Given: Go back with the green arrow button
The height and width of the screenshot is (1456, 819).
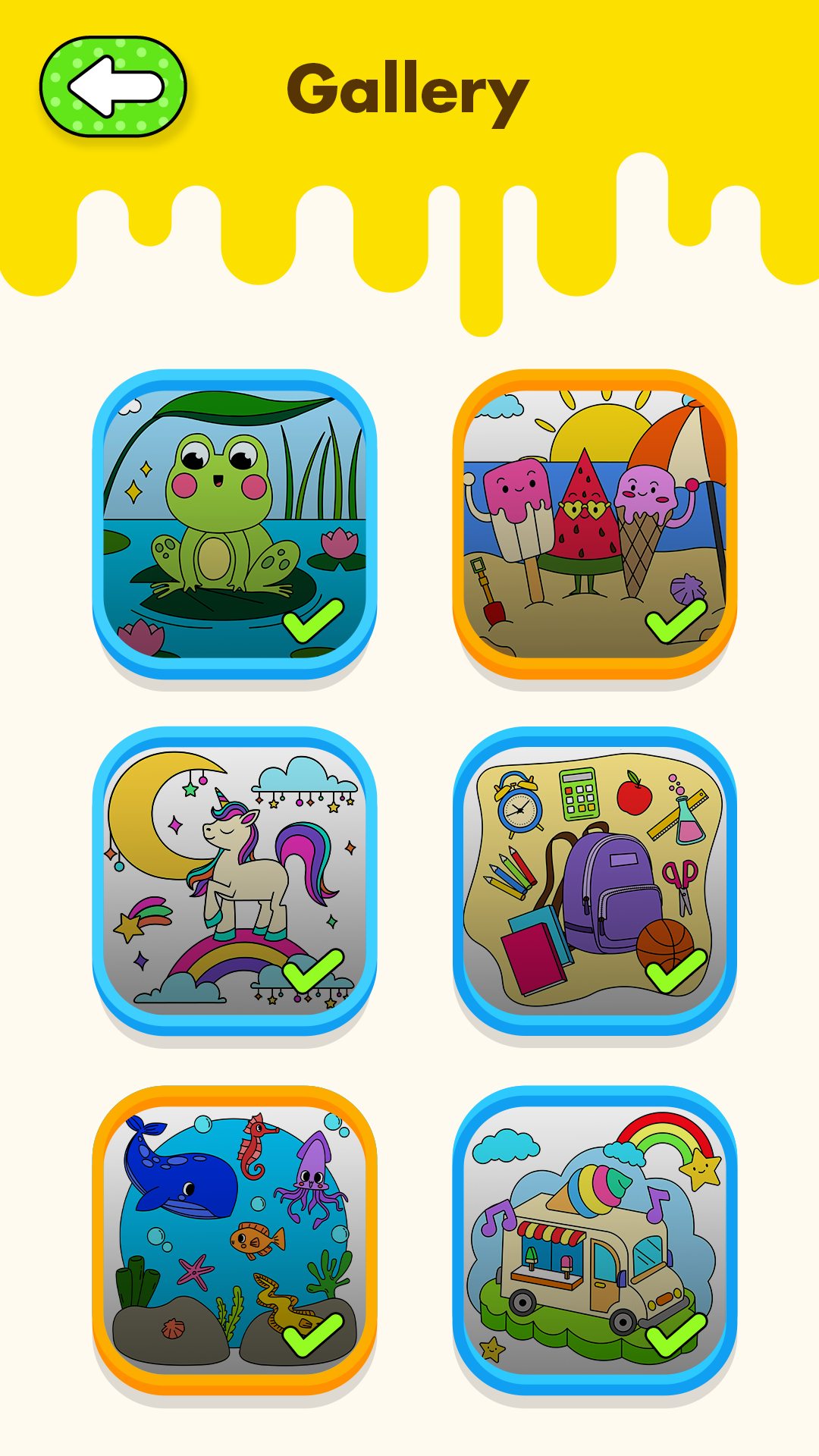Looking at the screenshot, I should click(113, 86).
